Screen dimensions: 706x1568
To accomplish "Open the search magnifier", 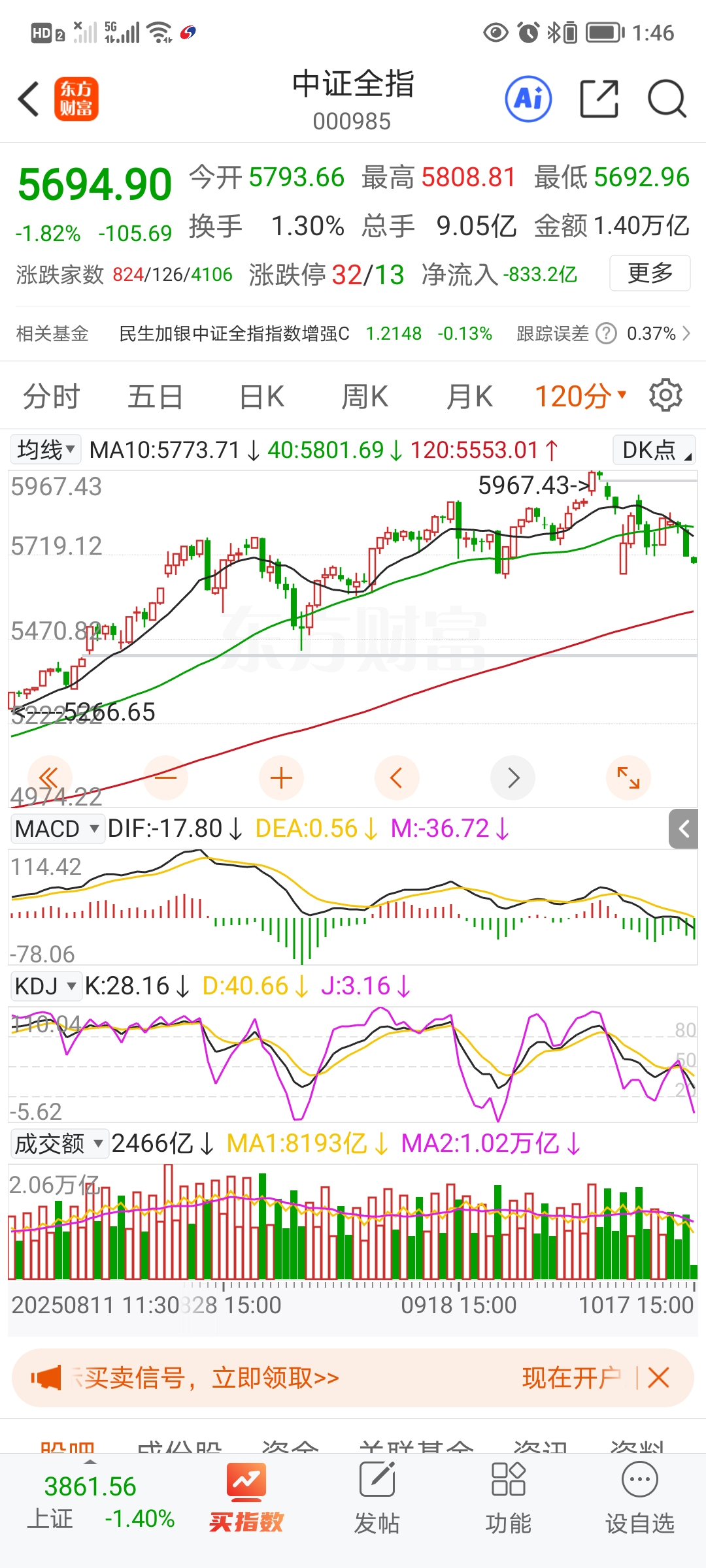I will click(x=666, y=99).
